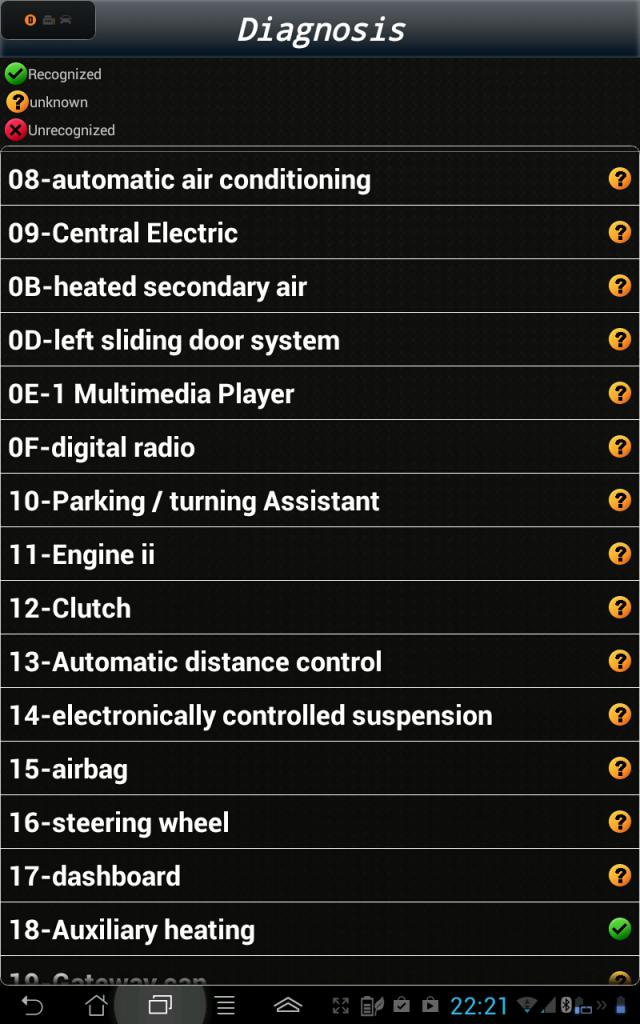This screenshot has width=640, height=1024.
Task: Return to the home screen
Action: click(96, 1005)
